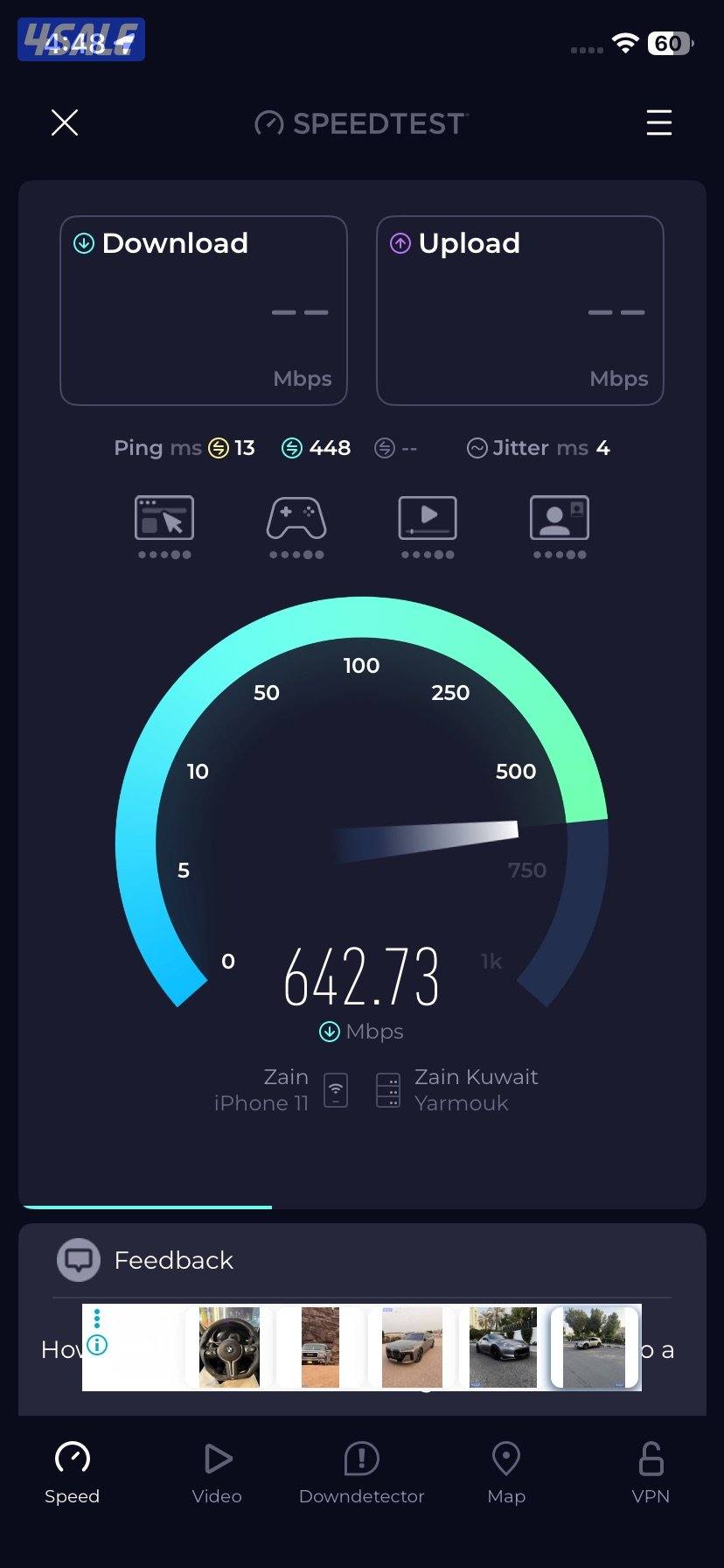Select the video streaming performance icon
The width and height of the screenshot is (724, 1568).
[428, 518]
